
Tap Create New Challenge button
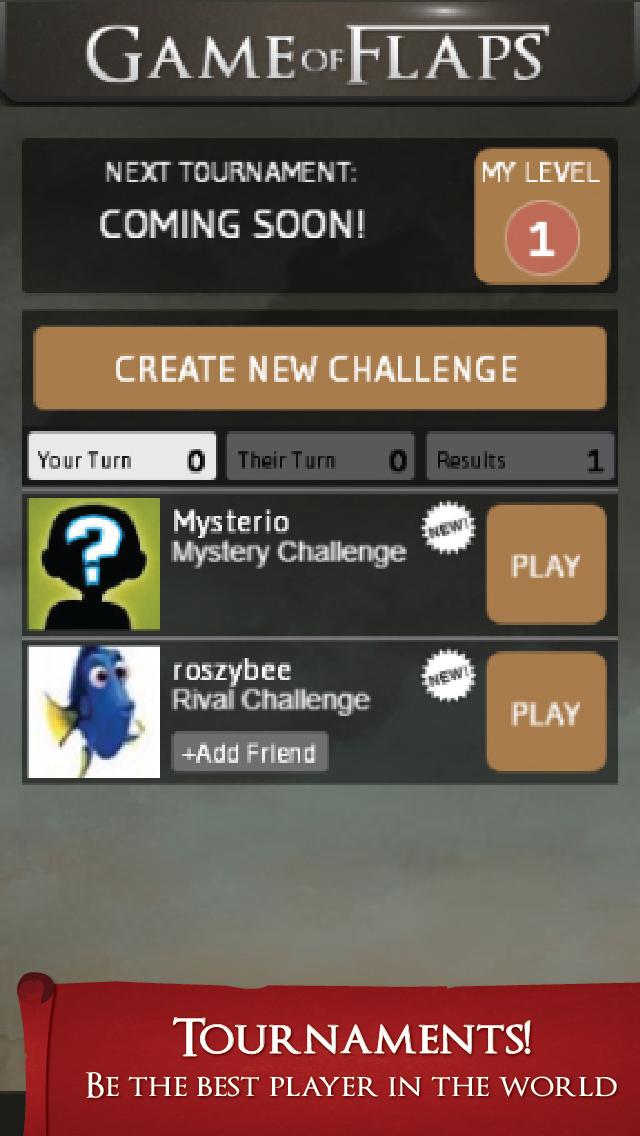pos(319,368)
